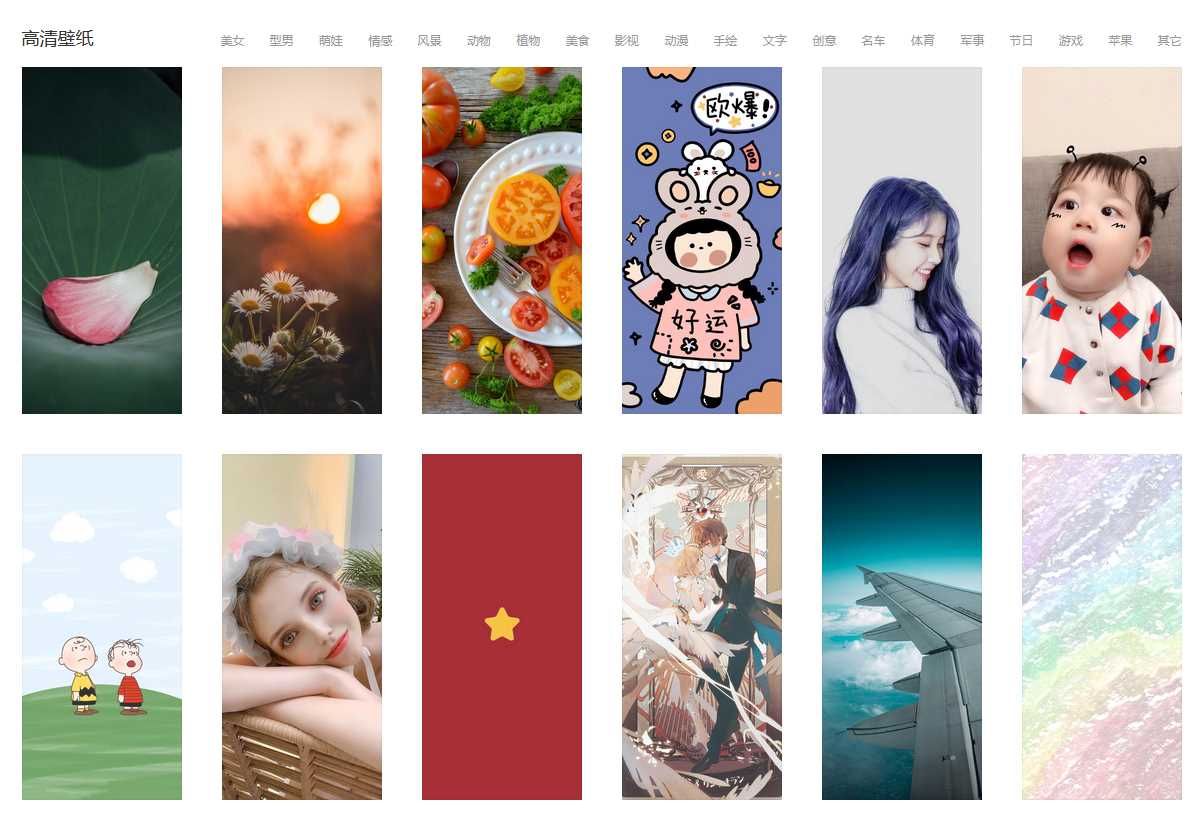The width and height of the screenshot is (1195, 826).
Task: Open the tomato plate wallpaper
Action: (x=502, y=240)
